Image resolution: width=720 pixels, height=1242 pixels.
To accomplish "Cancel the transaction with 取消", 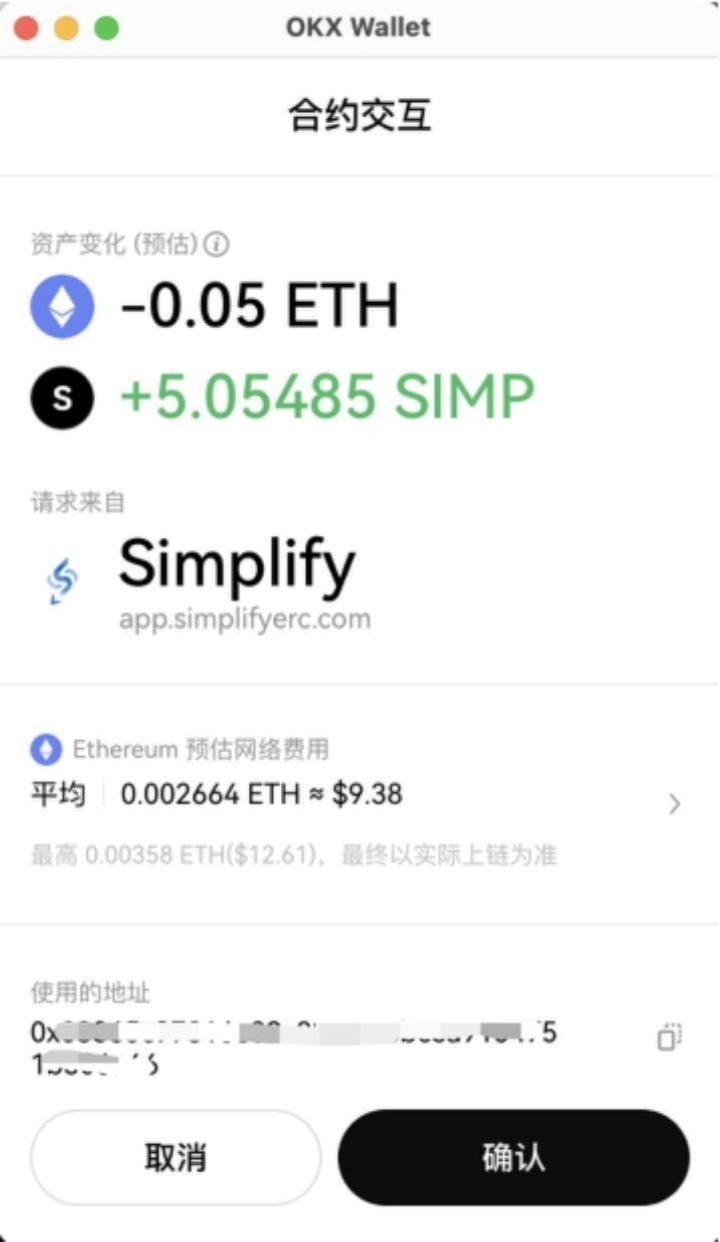I will (176, 1157).
